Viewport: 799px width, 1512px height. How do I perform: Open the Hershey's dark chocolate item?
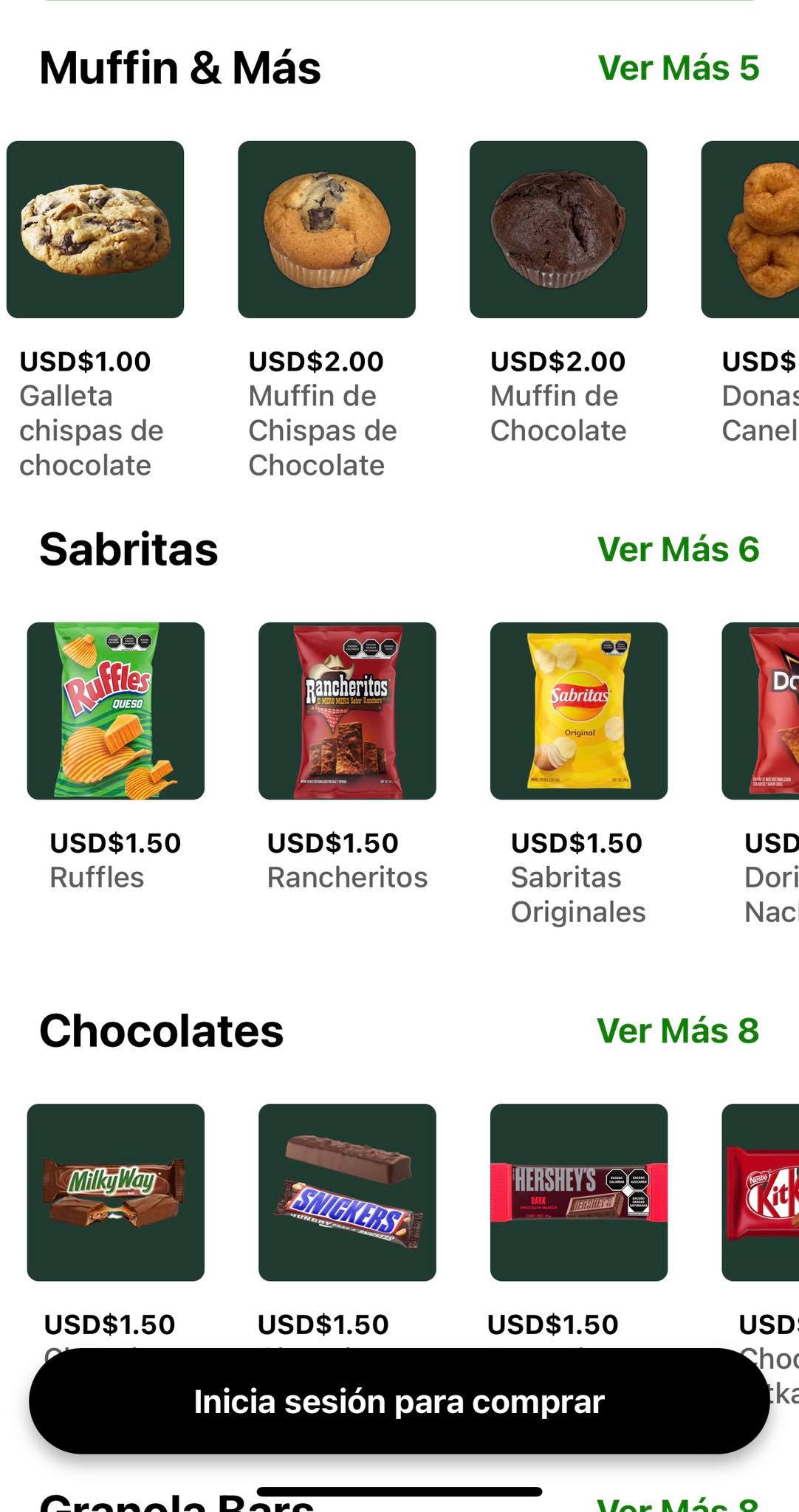point(579,1192)
